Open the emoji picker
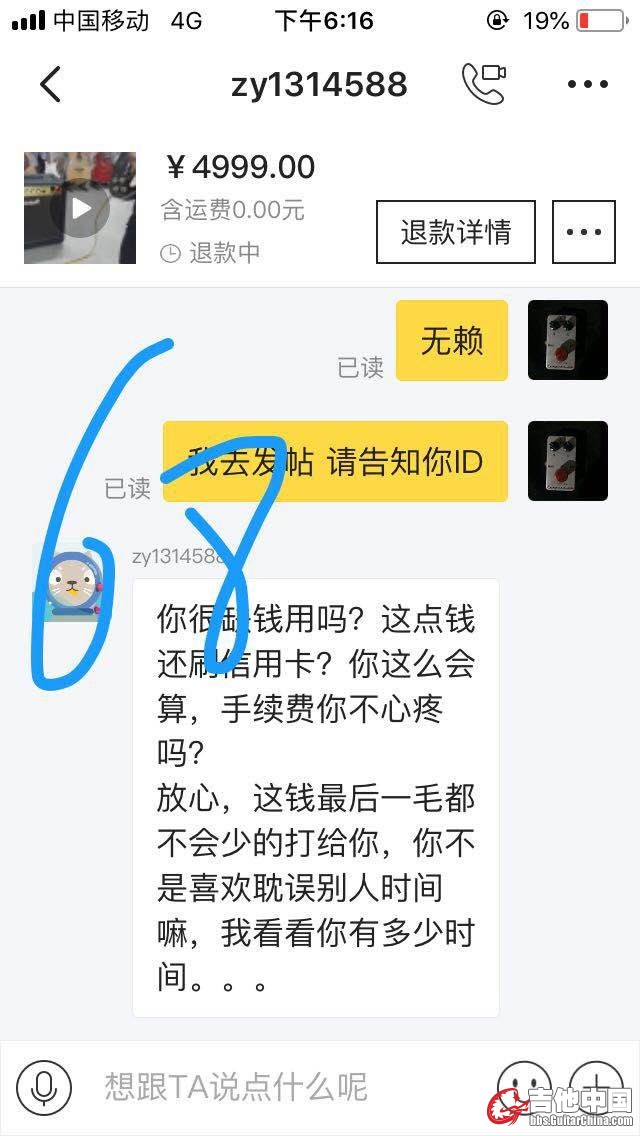This screenshot has width=640, height=1136. 524,1085
